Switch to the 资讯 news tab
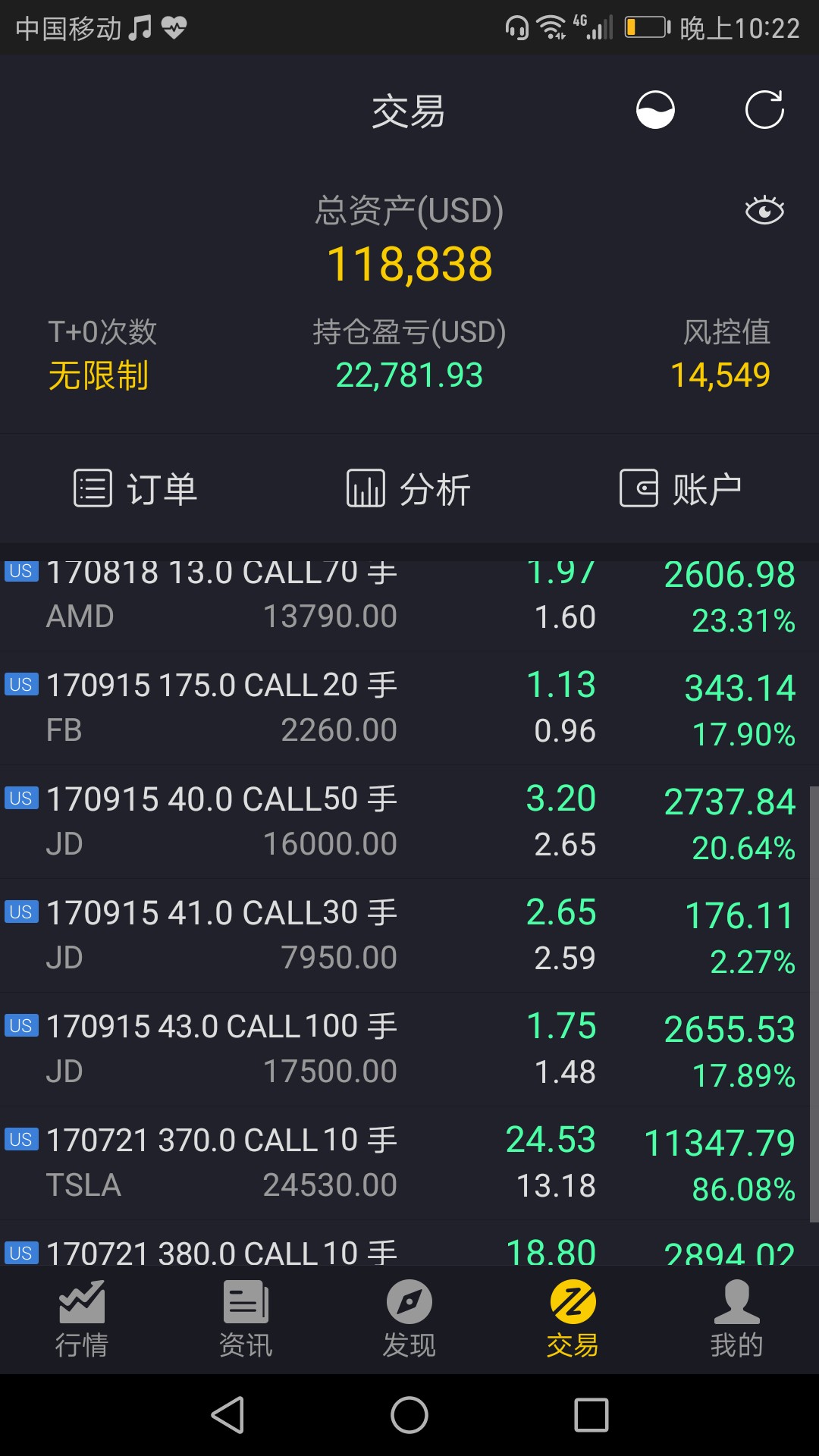Viewport: 819px width, 1456px height. [246, 1319]
